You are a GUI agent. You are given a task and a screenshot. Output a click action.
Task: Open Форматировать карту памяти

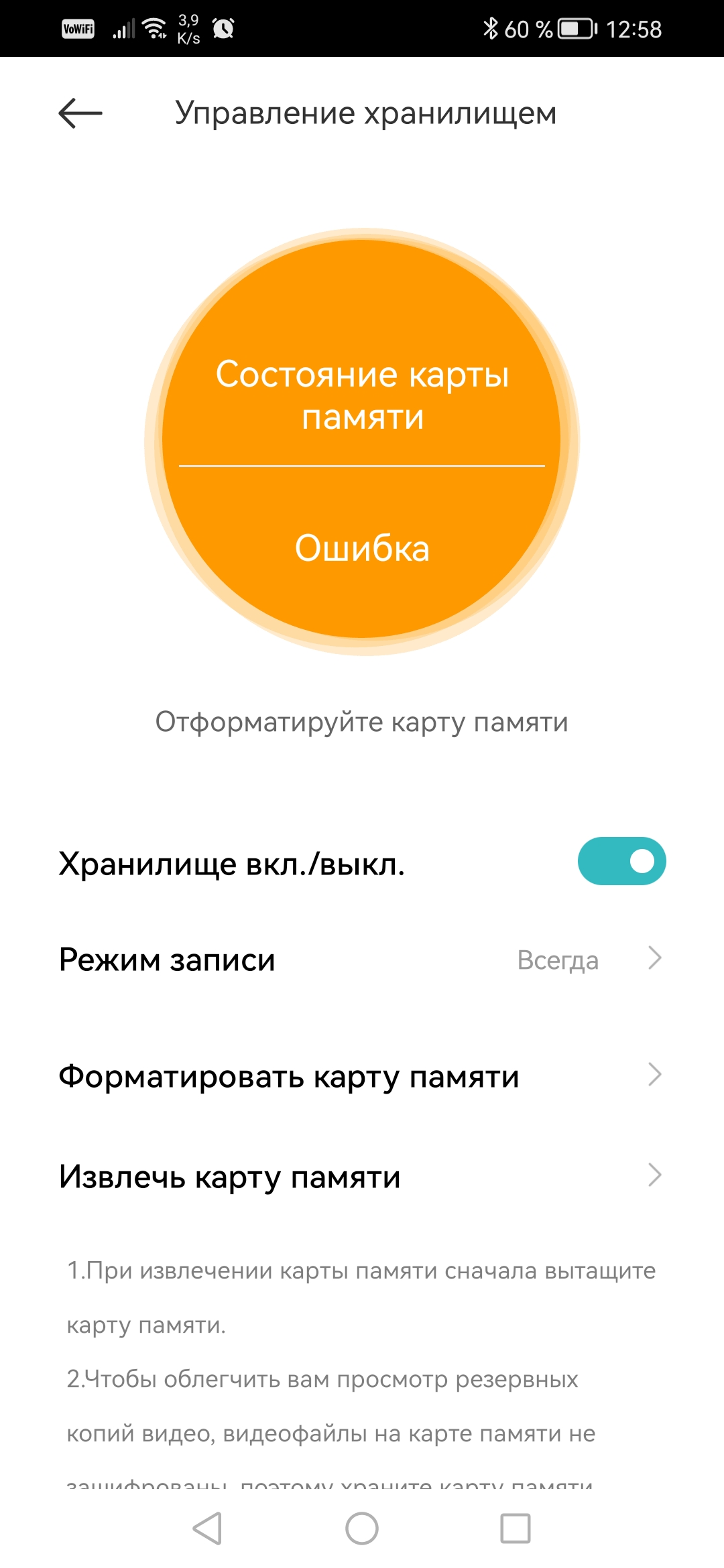coord(362,1076)
